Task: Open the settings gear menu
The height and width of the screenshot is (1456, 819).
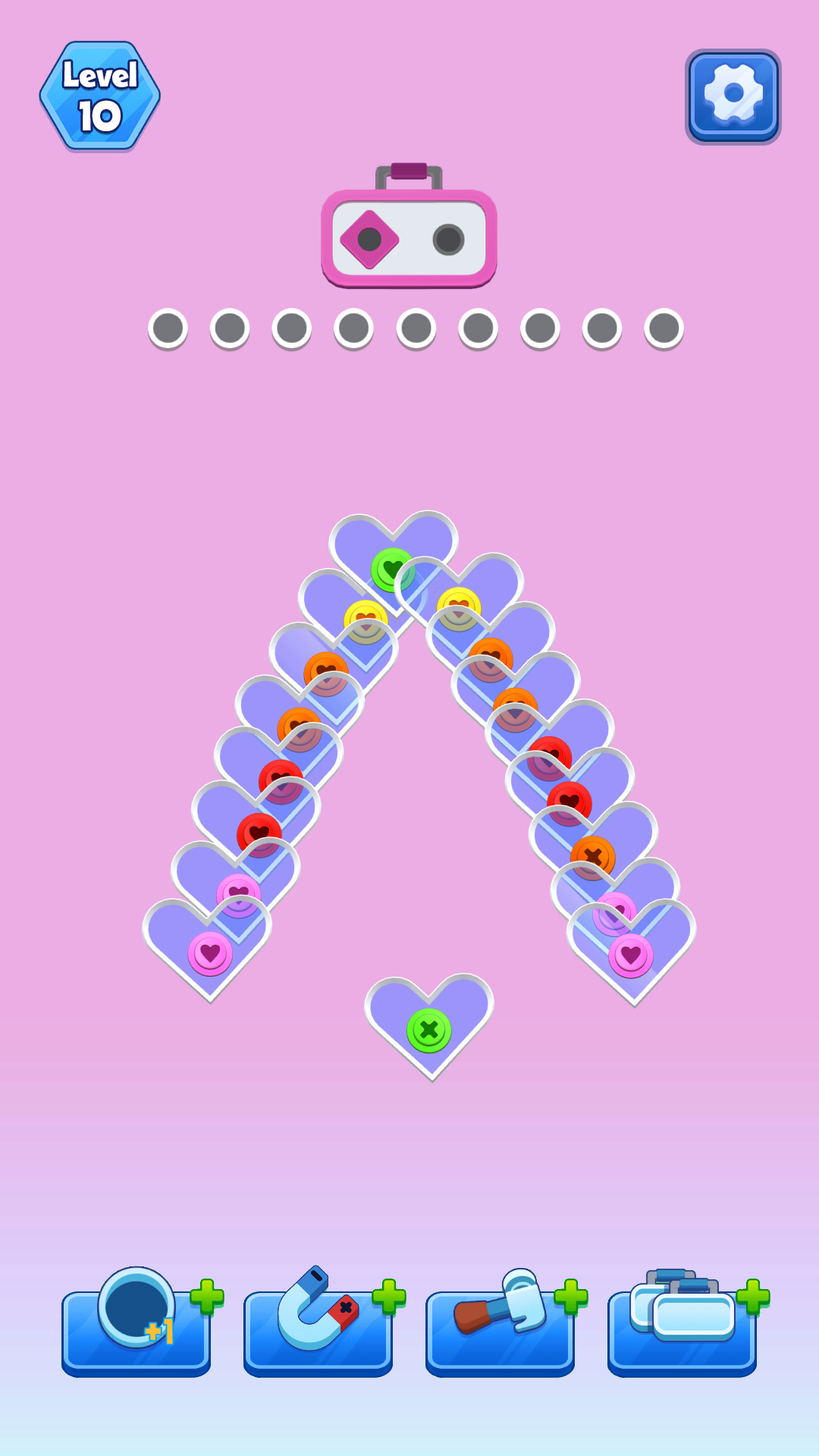Action: 732,96
